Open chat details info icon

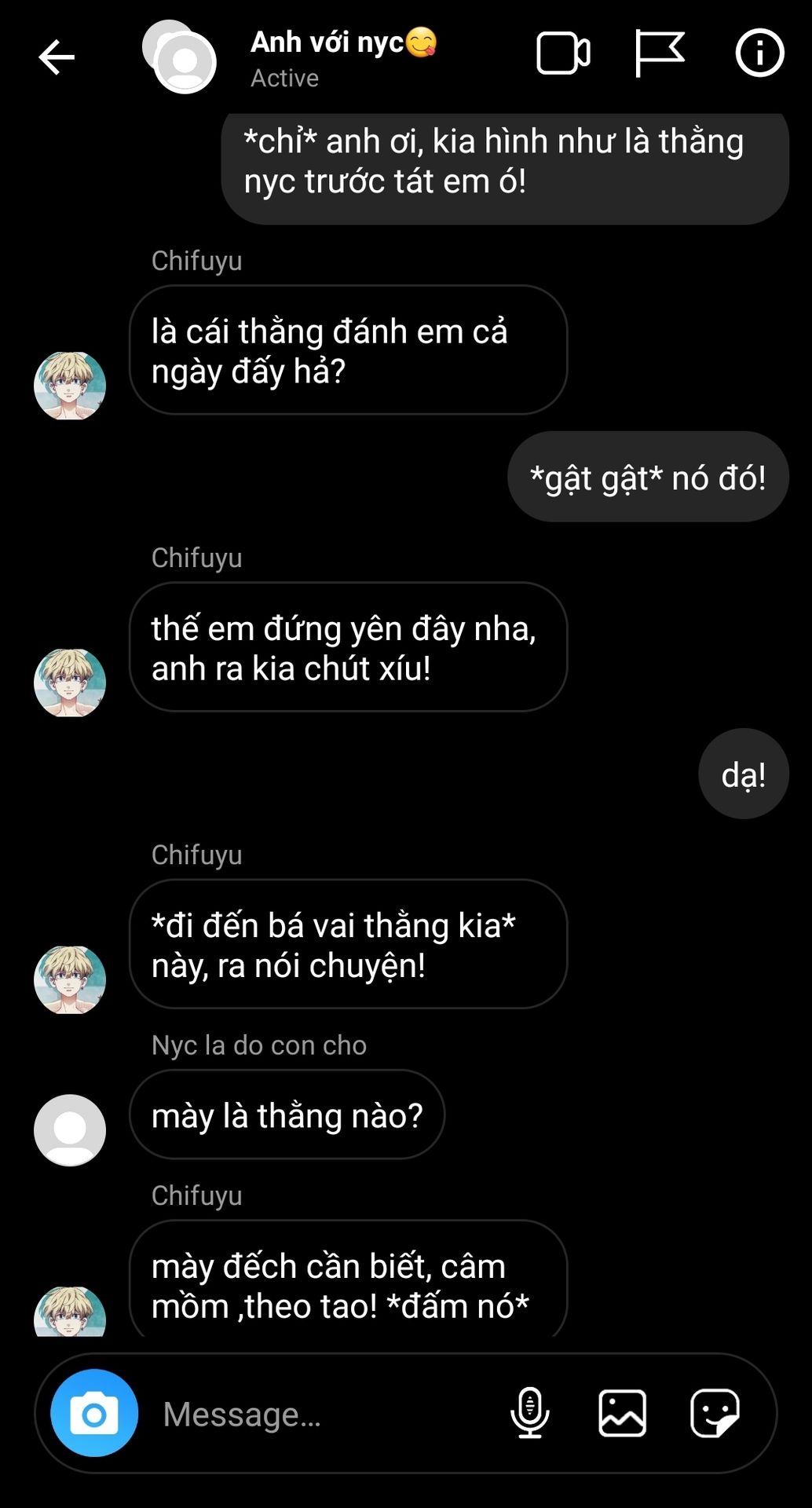click(x=759, y=53)
